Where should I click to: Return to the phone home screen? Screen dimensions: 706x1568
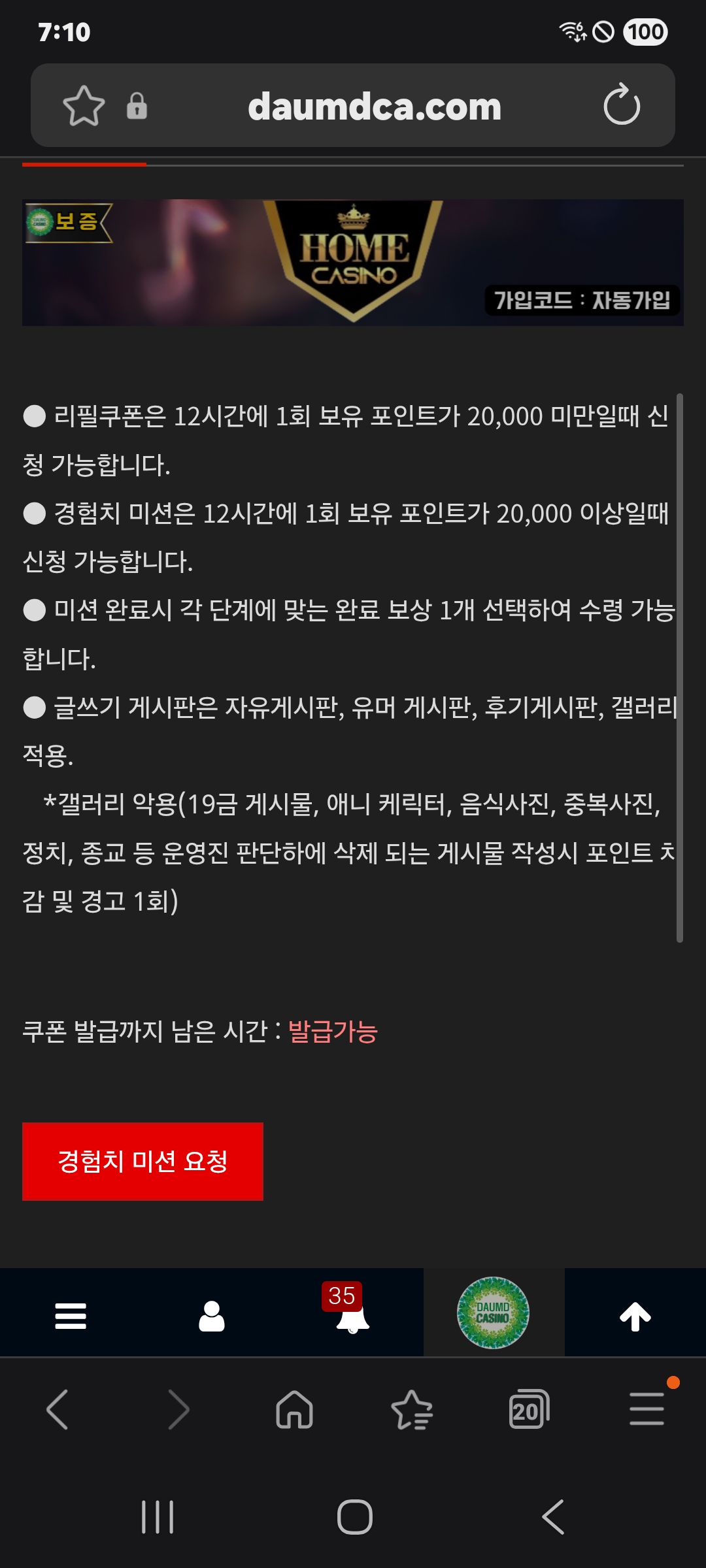(354, 1516)
